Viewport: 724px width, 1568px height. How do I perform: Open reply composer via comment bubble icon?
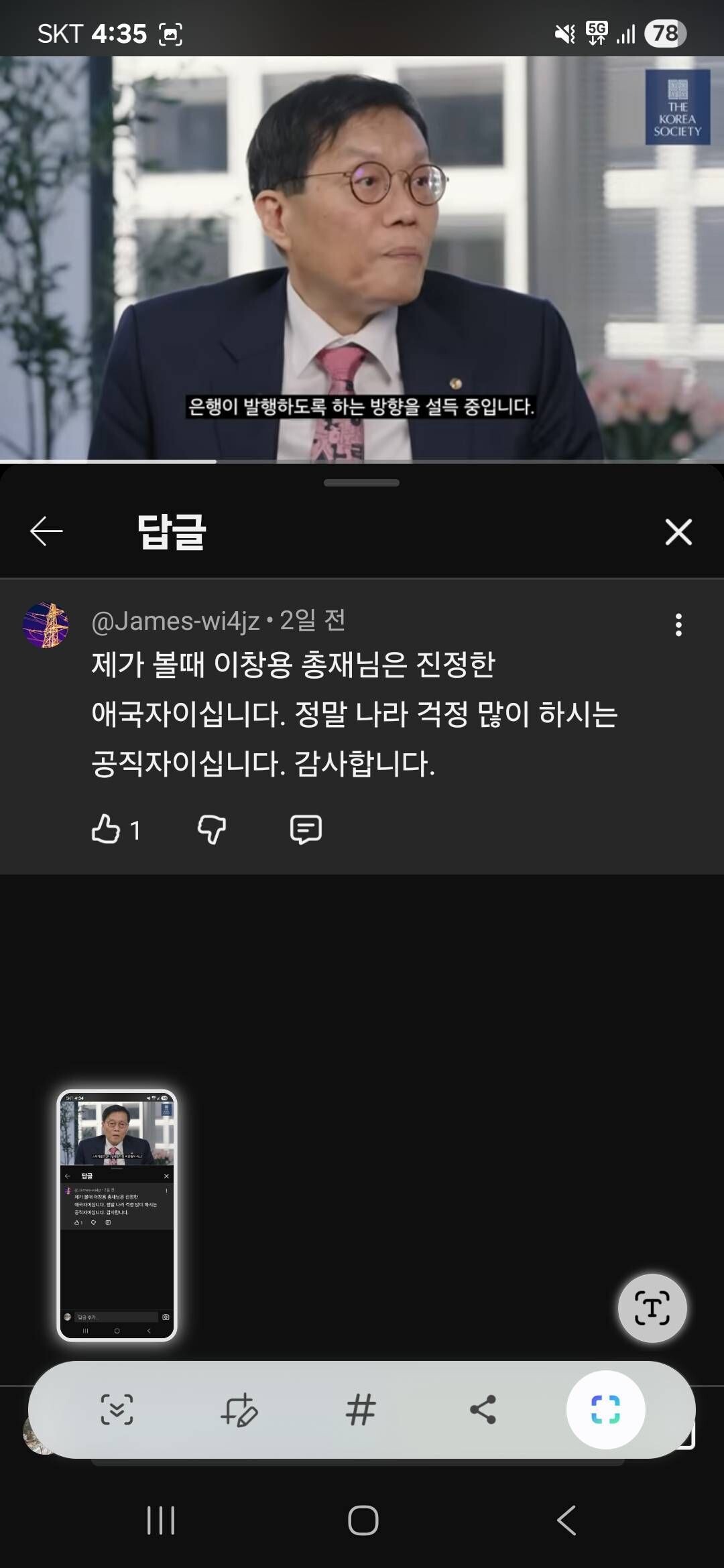tap(306, 829)
